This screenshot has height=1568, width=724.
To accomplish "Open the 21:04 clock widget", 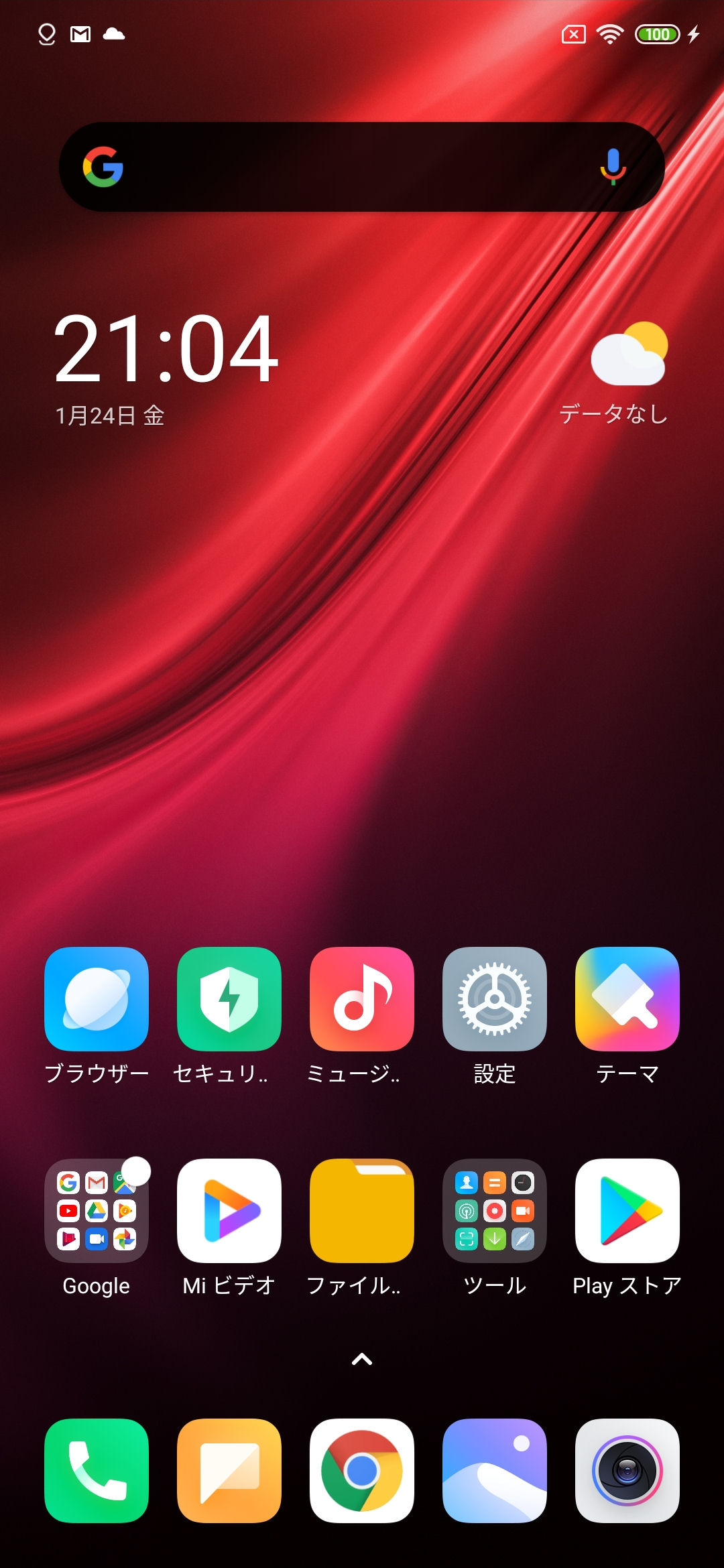I will [166, 349].
